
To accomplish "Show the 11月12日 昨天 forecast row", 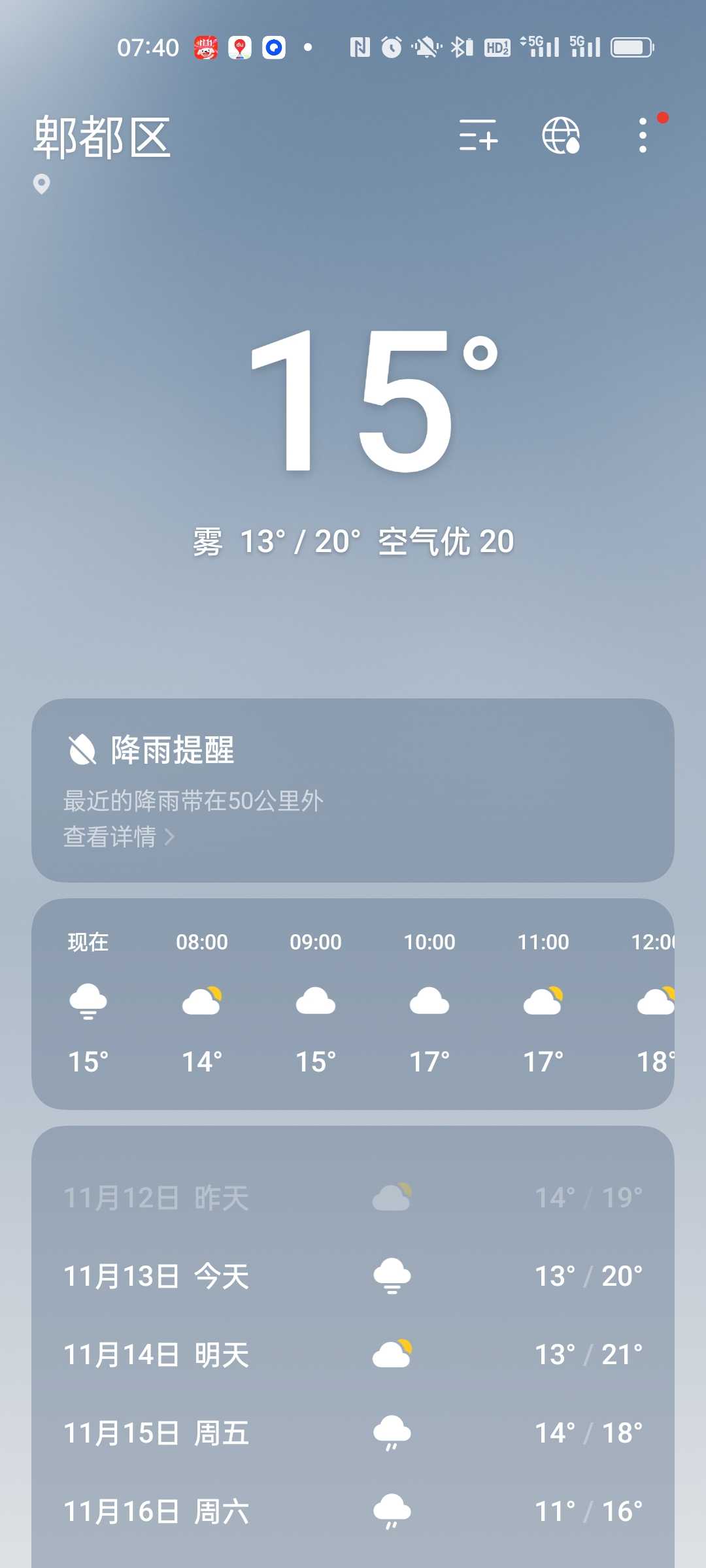I will [353, 1198].
